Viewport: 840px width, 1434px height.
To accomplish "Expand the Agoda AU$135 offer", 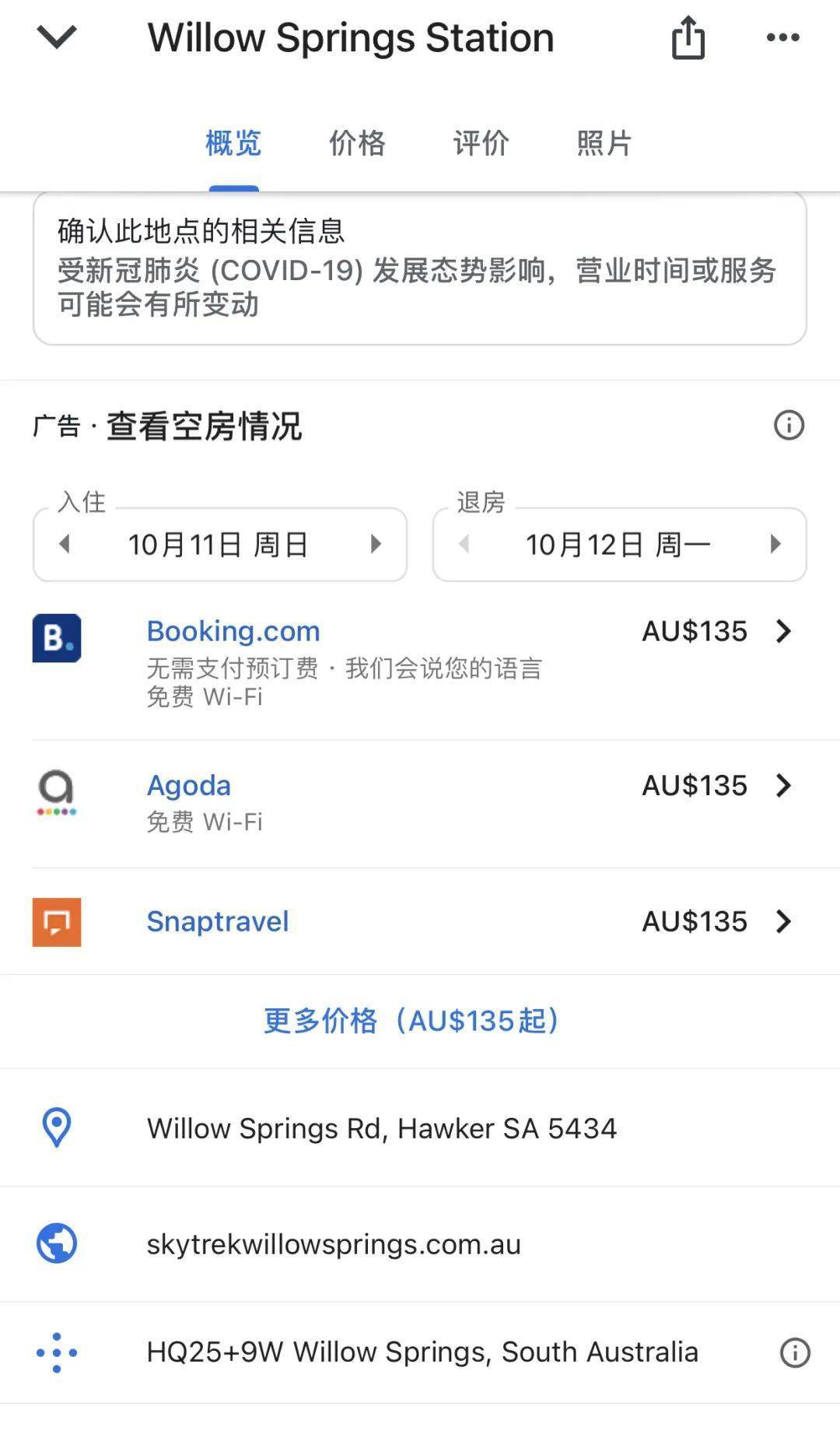I will tap(782, 787).
